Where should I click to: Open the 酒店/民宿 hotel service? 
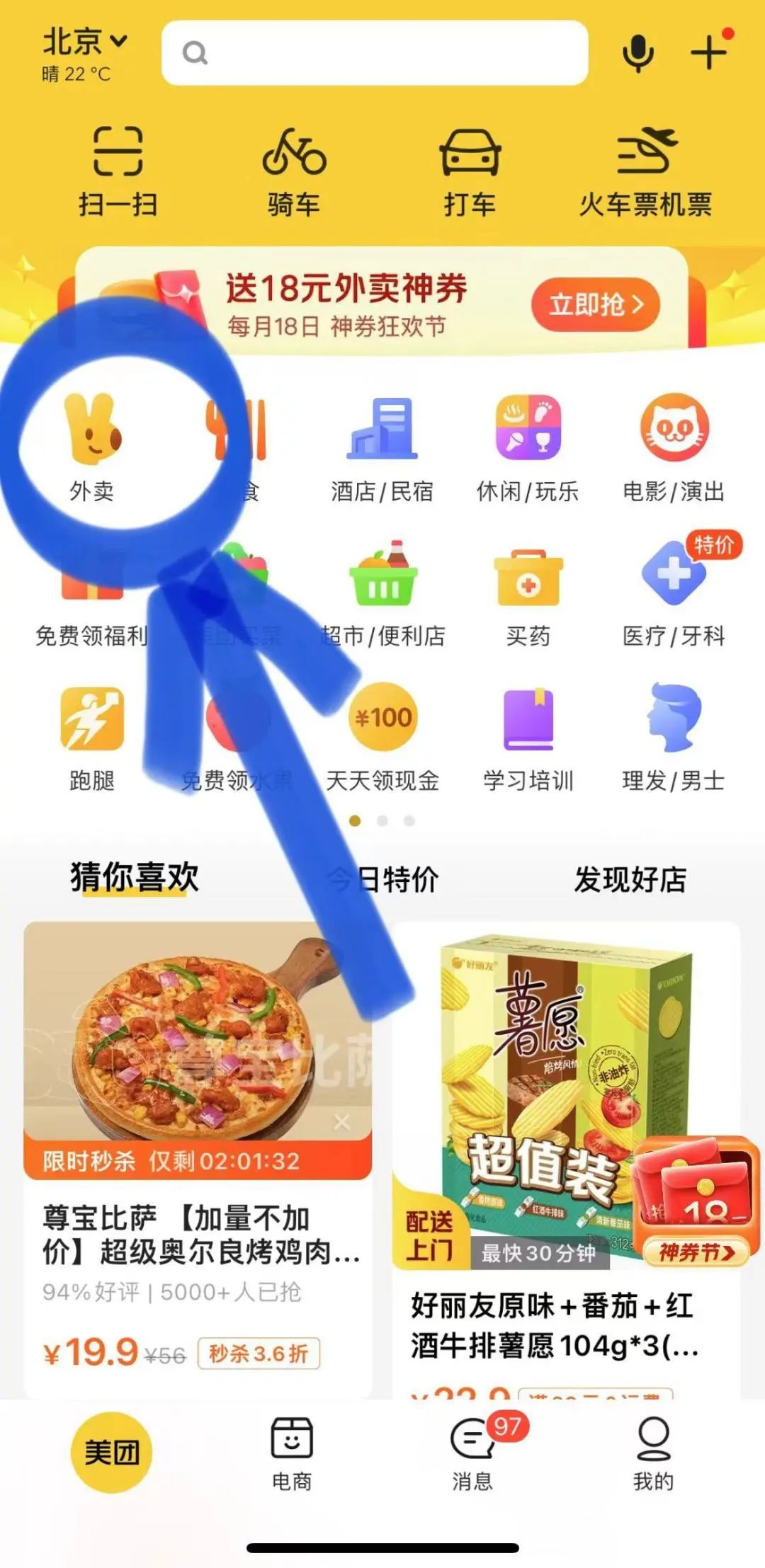point(382,439)
